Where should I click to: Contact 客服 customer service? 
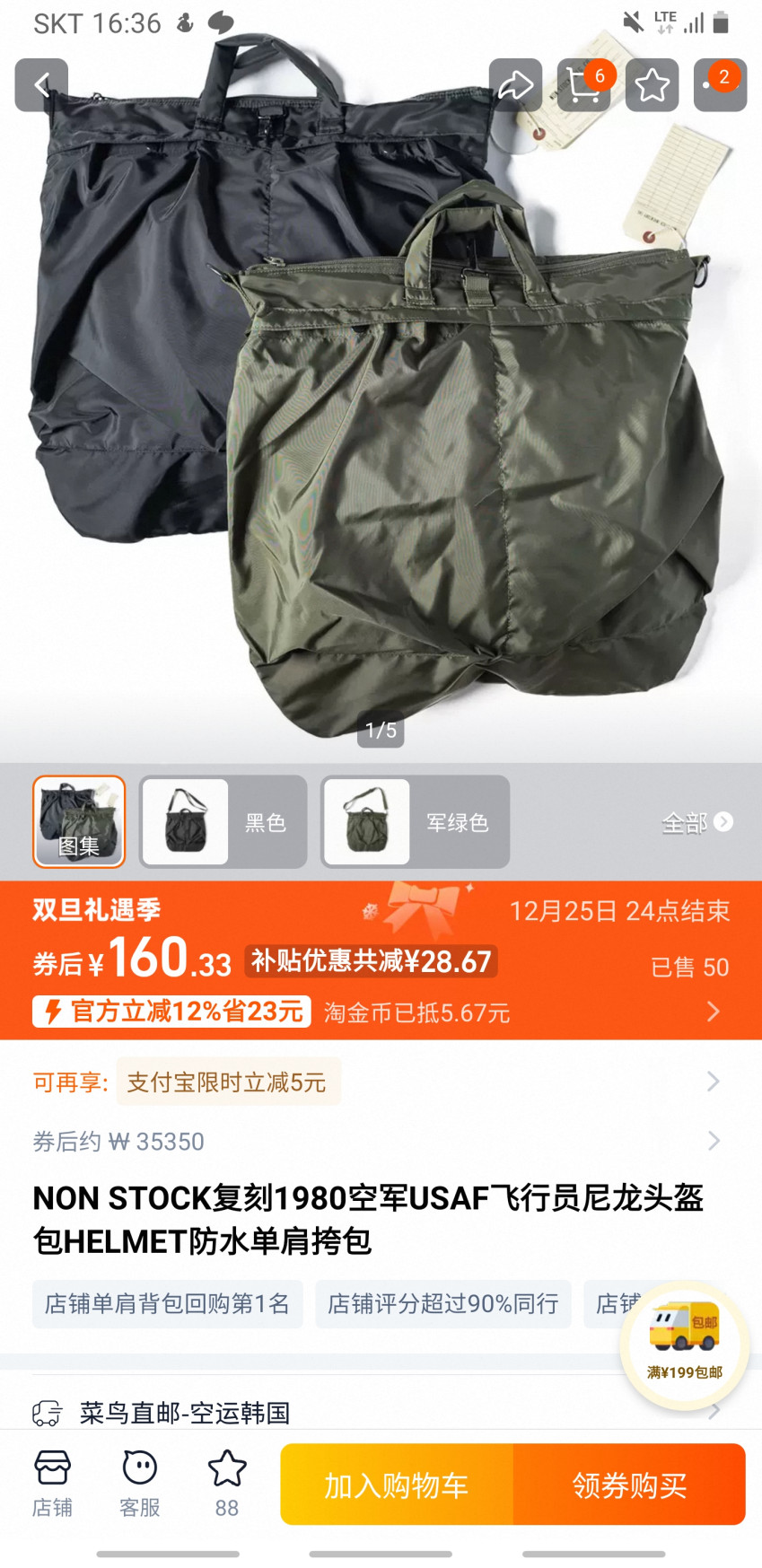point(140,1485)
